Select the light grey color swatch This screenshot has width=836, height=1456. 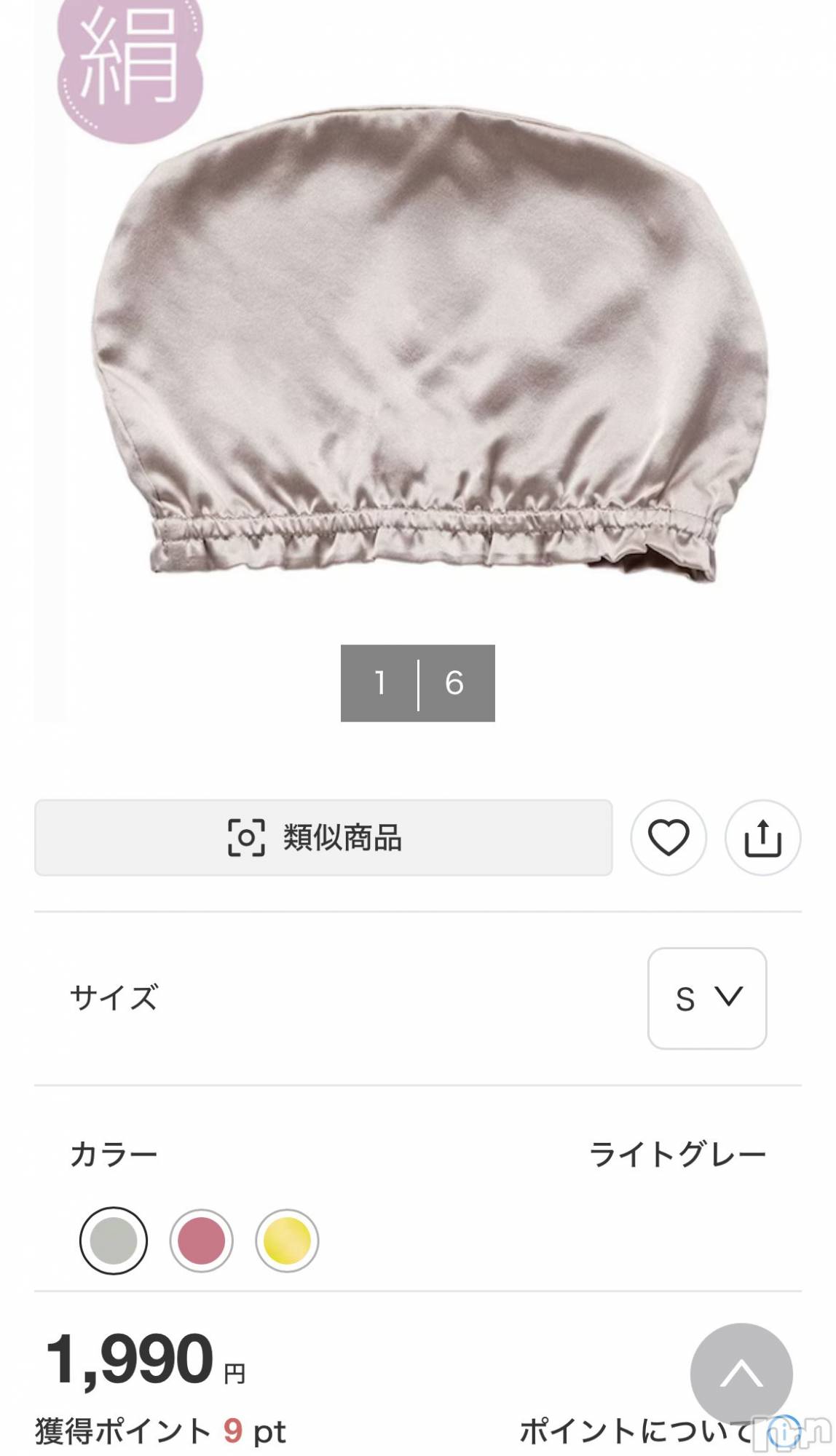[114, 1241]
